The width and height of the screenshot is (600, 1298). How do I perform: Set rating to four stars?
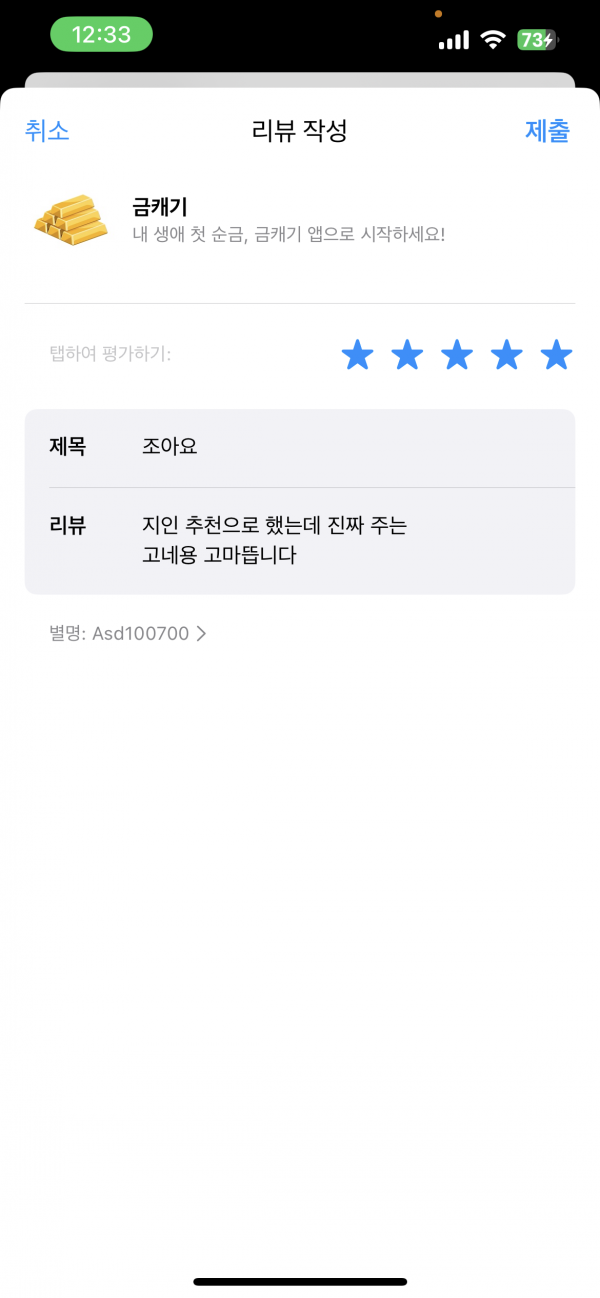(x=507, y=354)
